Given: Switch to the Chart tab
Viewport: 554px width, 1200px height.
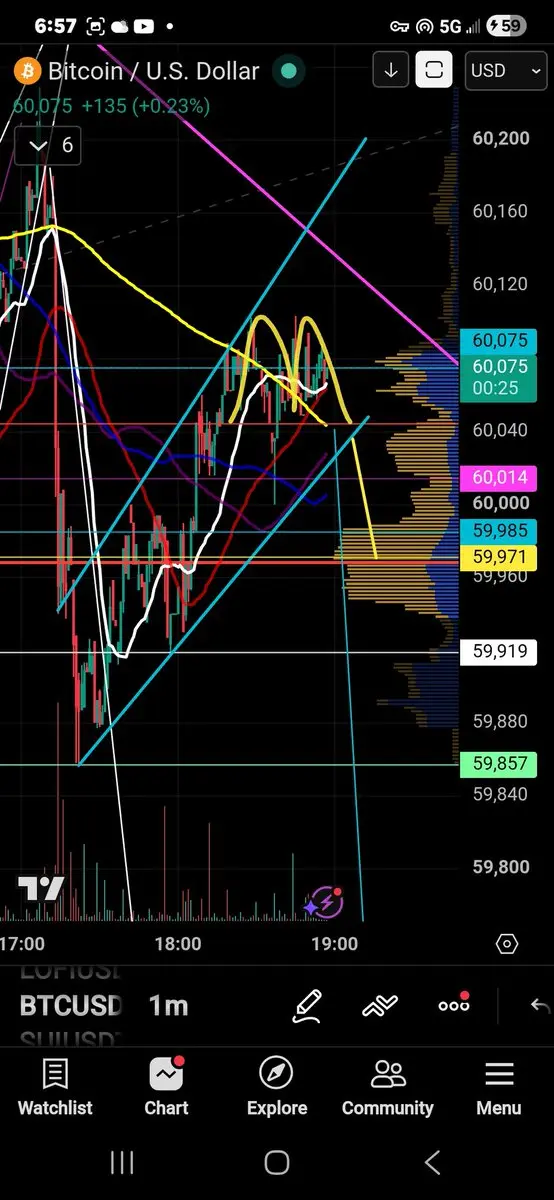Looking at the screenshot, I should (x=166, y=1088).
